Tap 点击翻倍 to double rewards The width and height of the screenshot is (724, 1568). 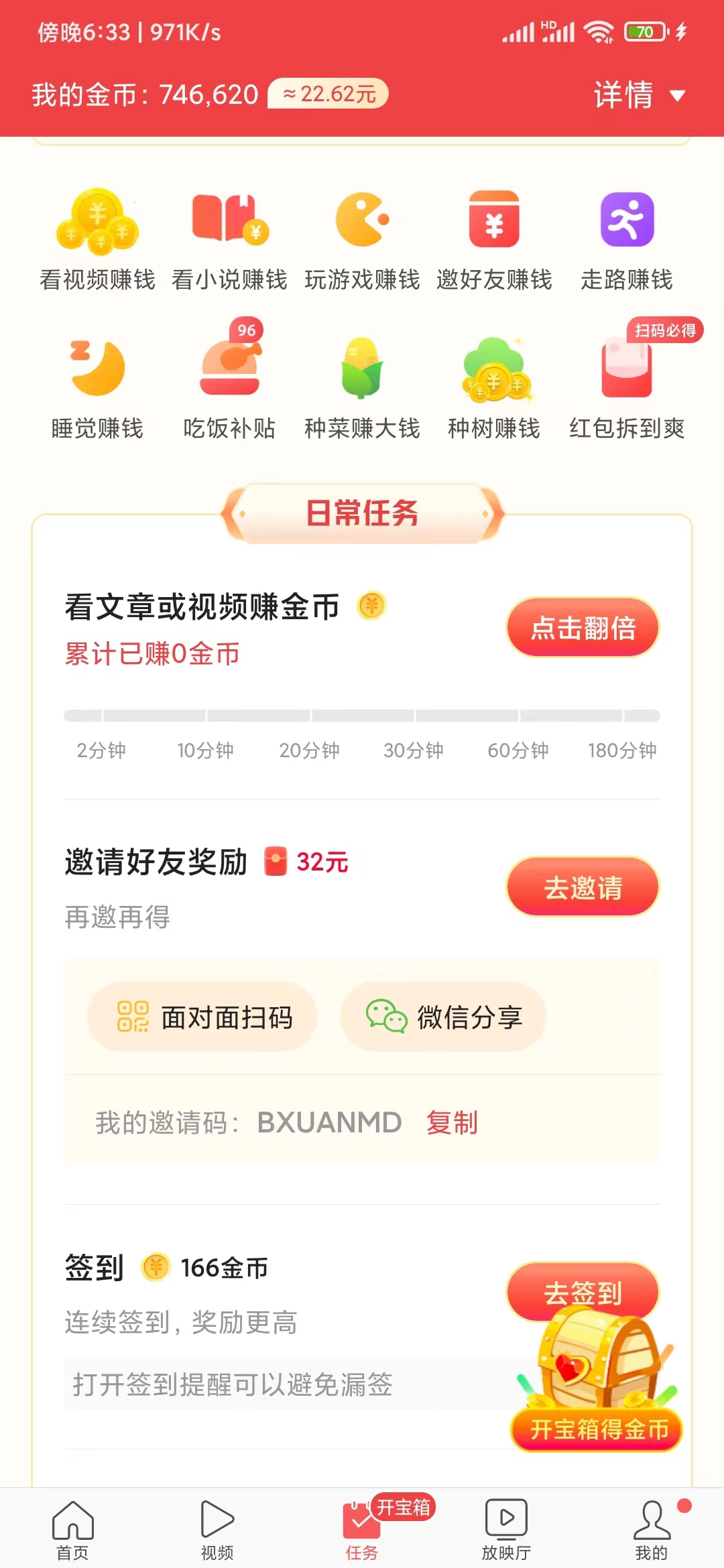581,627
